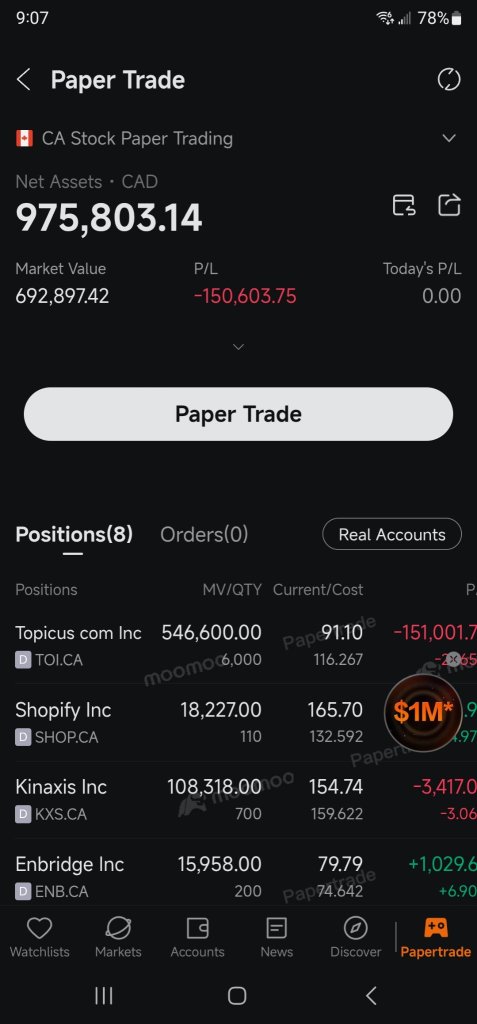Open the fund transfer records icon
Screen dimensions: 477x1024
404,205
